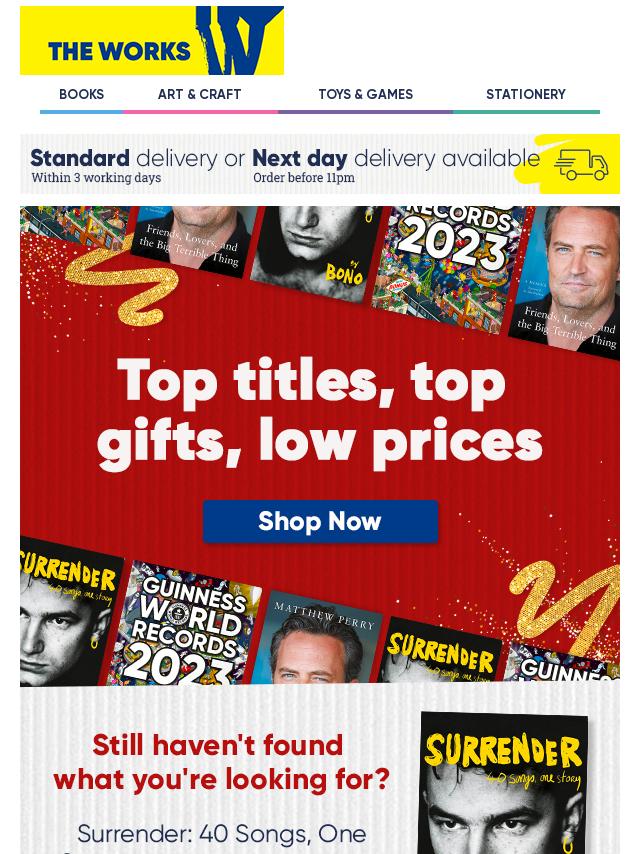Go to Art & Craft section
The height and width of the screenshot is (854, 640).
[x=199, y=95]
